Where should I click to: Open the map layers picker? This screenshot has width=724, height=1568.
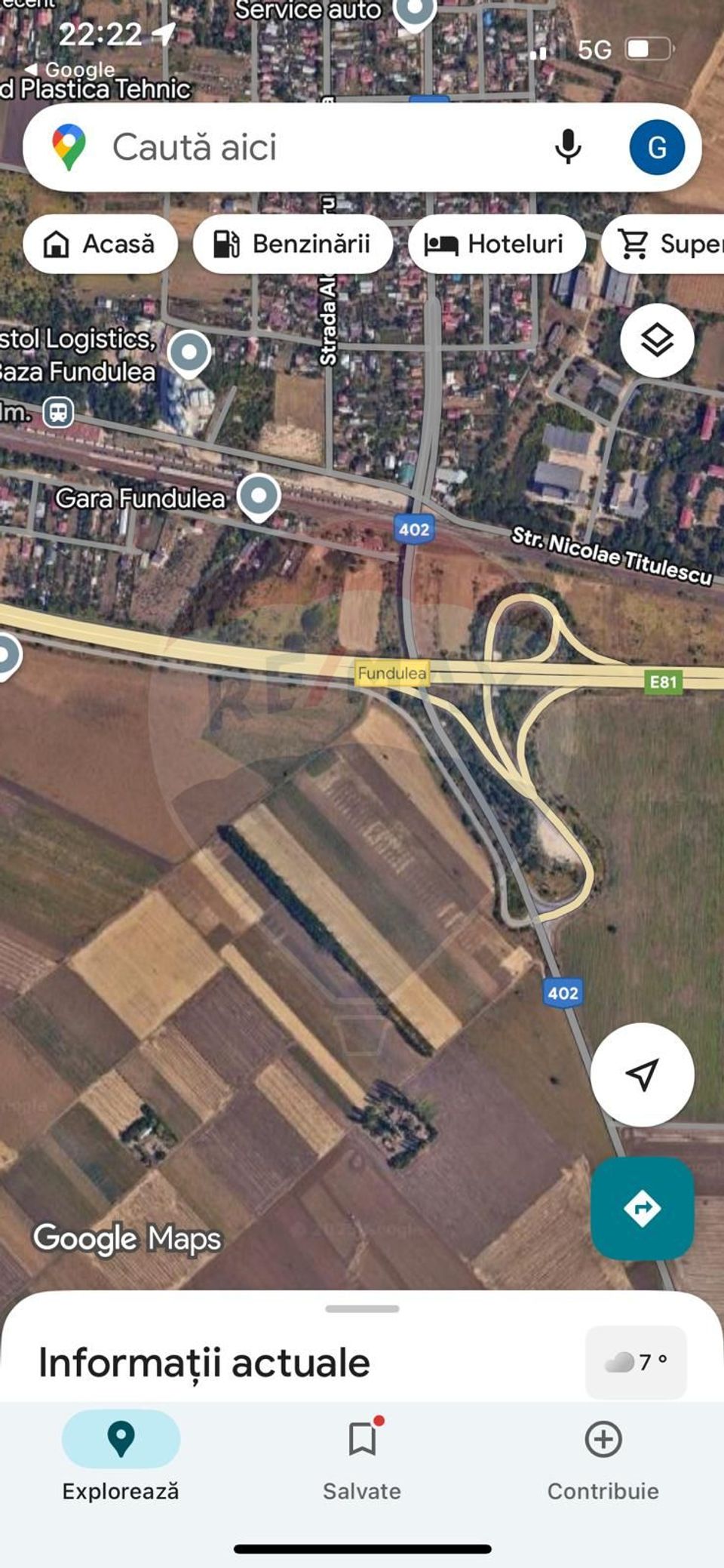[x=658, y=340]
